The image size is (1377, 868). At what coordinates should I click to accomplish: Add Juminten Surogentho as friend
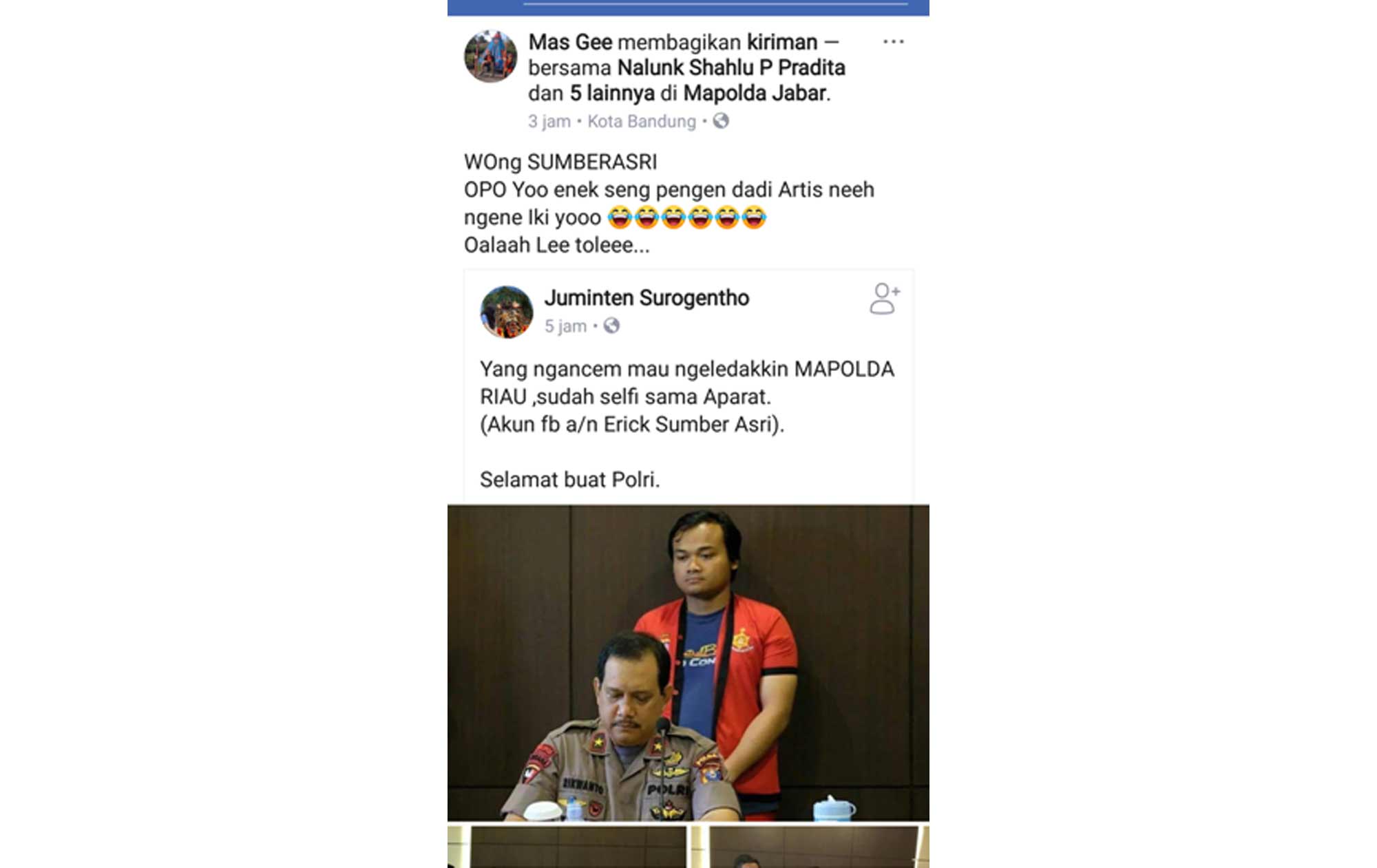884,299
